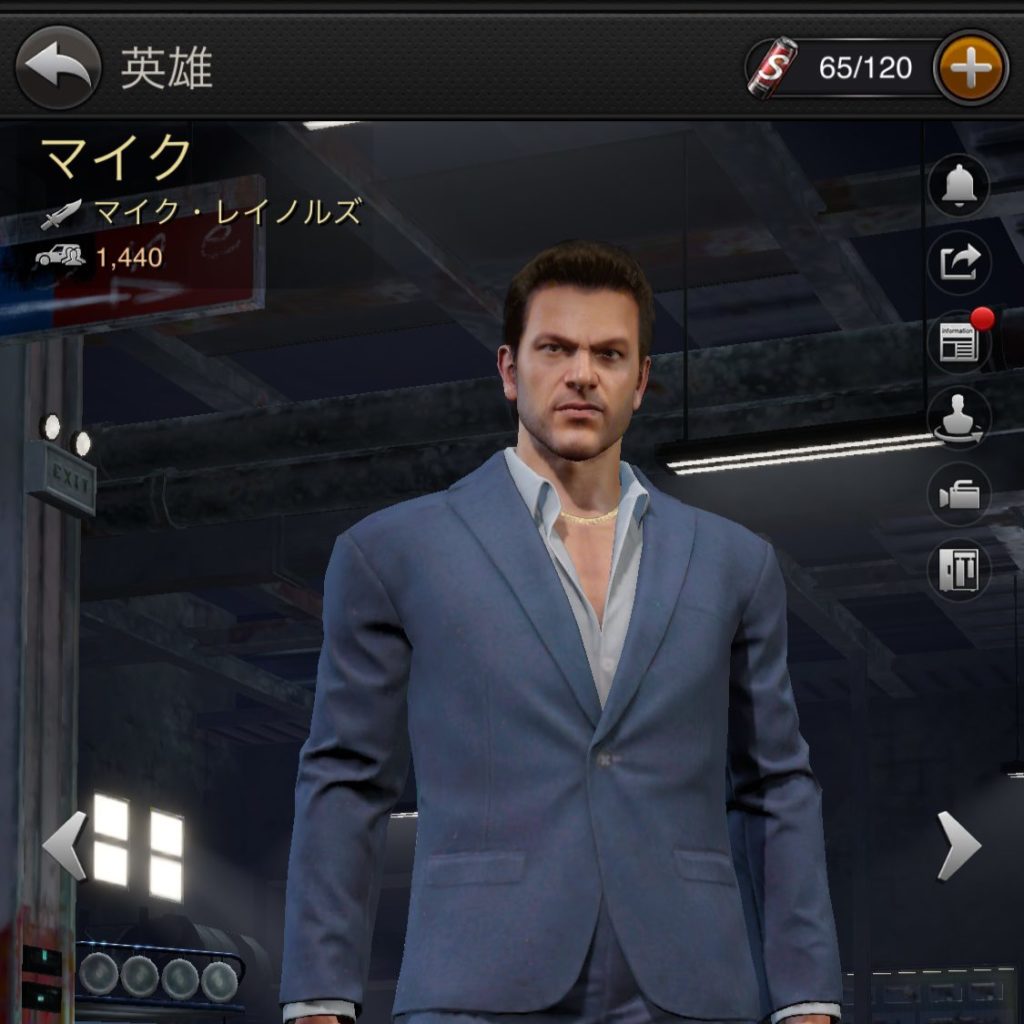The height and width of the screenshot is (1024, 1024).
Task: Show the previous hero
Action: [x=66, y=846]
